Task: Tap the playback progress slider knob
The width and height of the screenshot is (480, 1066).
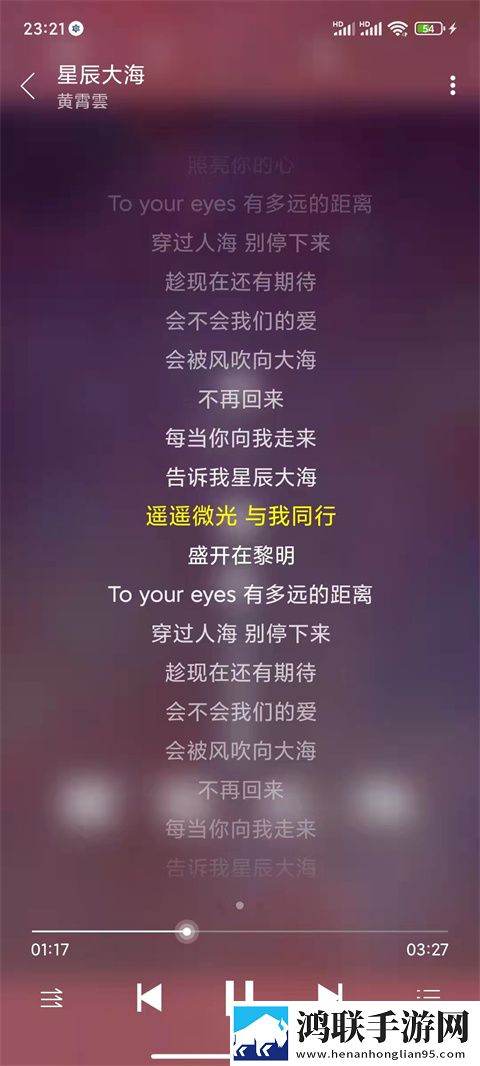Action: pyautogui.click(x=186, y=931)
